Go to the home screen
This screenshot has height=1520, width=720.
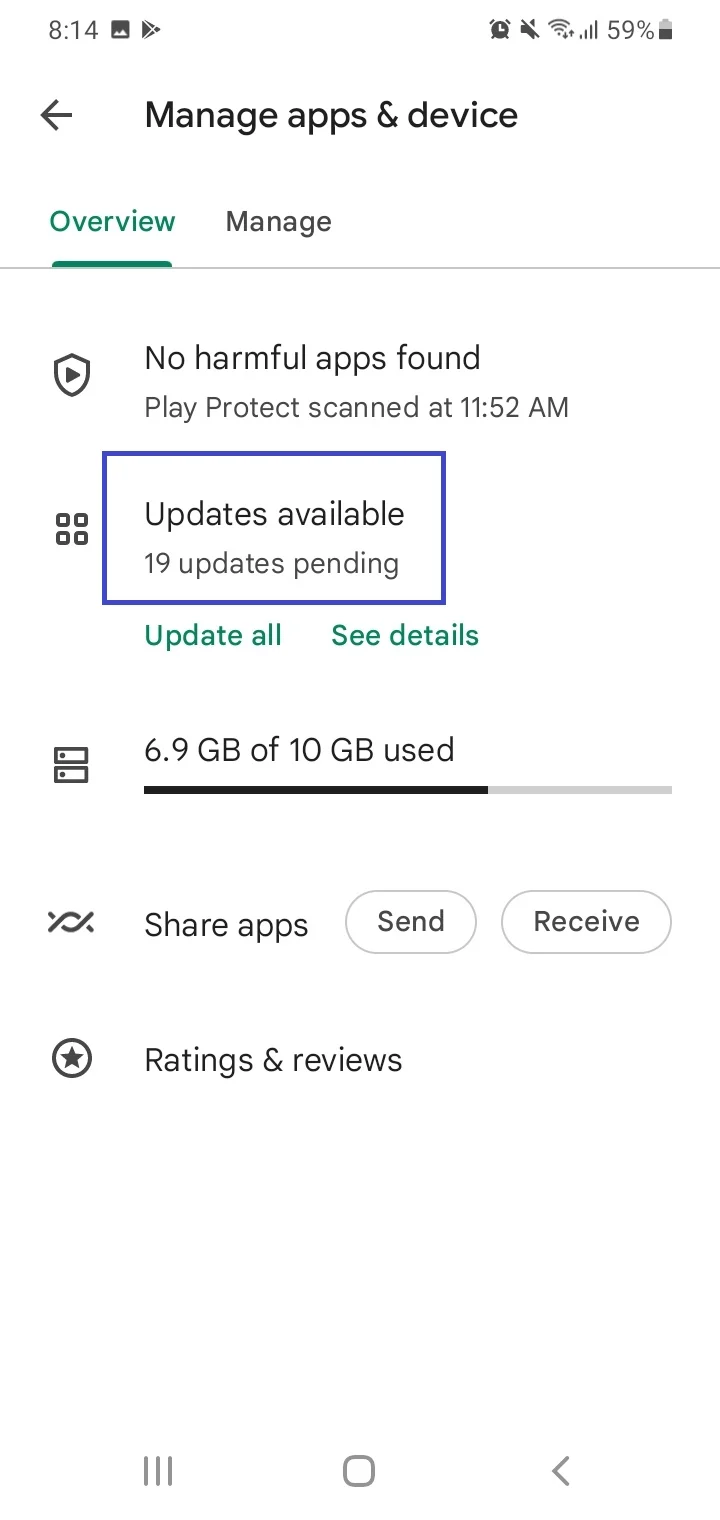click(x=359, y=1470)
